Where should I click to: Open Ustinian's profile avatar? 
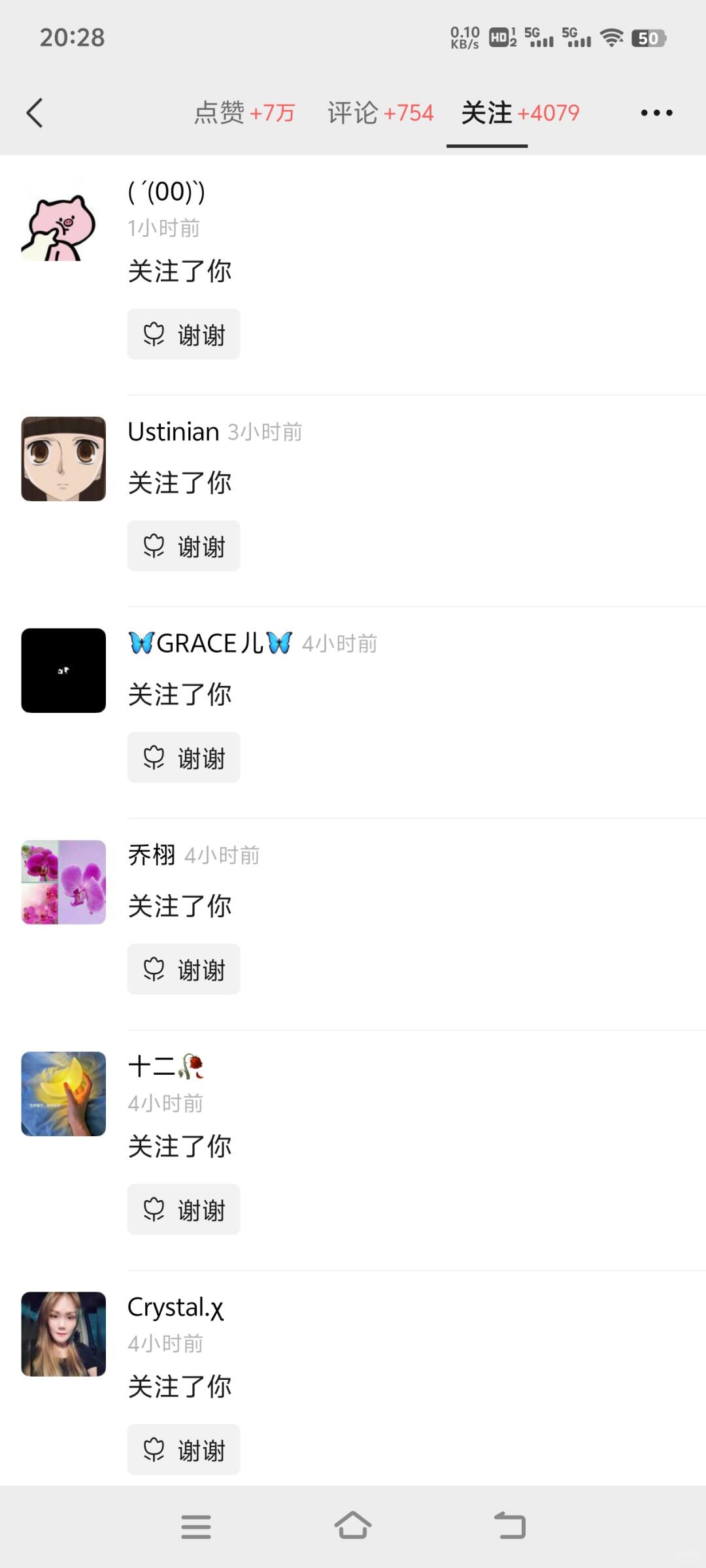(x=63, y=459)
